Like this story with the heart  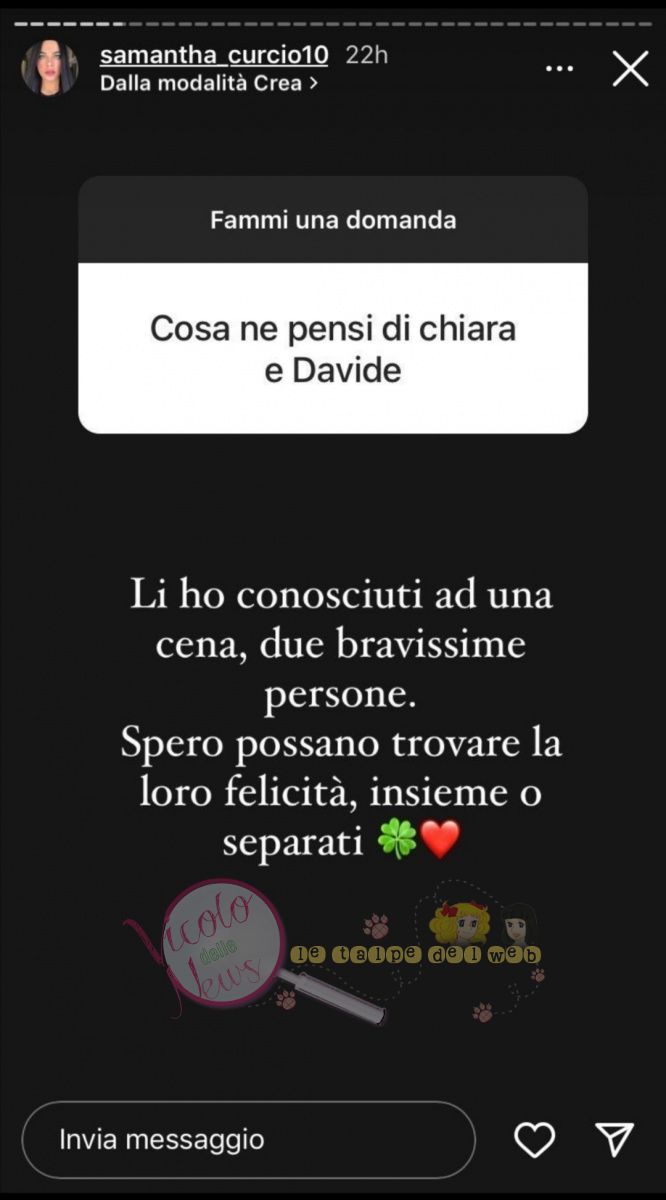(534, 1139)
